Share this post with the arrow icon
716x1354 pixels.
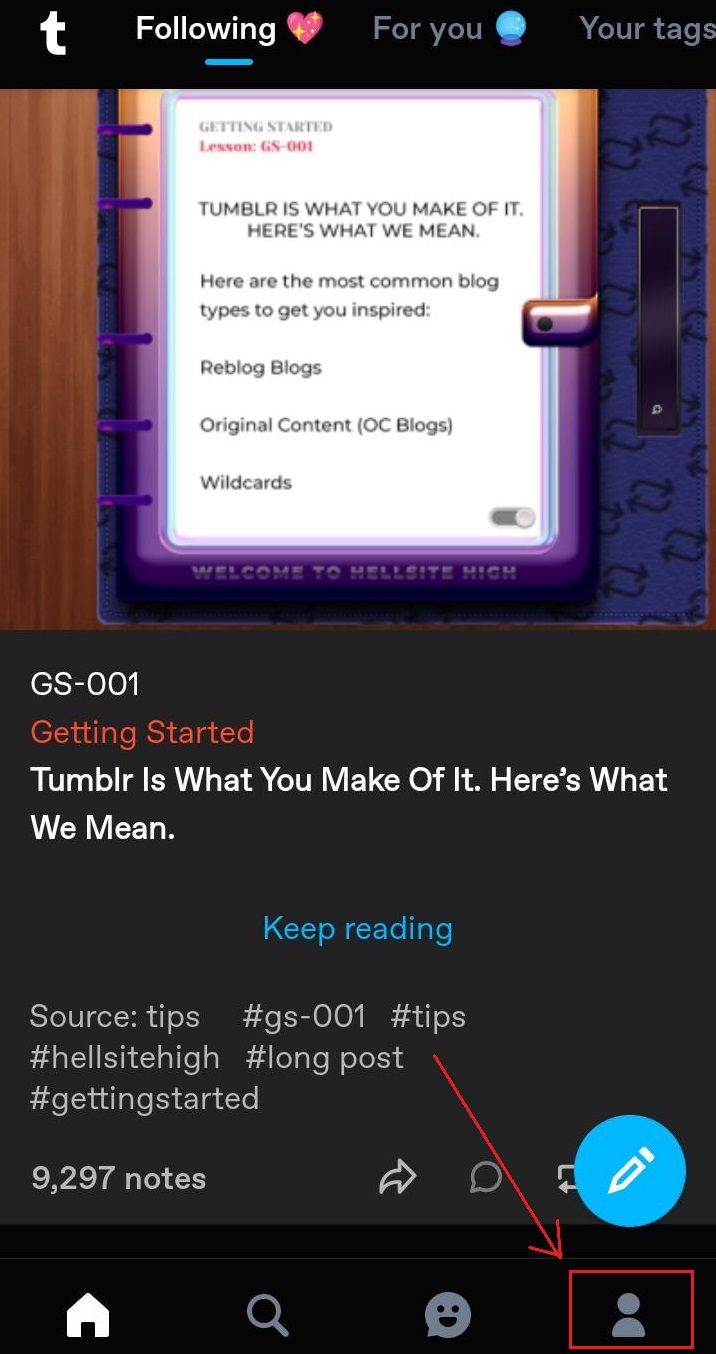pos(397,1178)
